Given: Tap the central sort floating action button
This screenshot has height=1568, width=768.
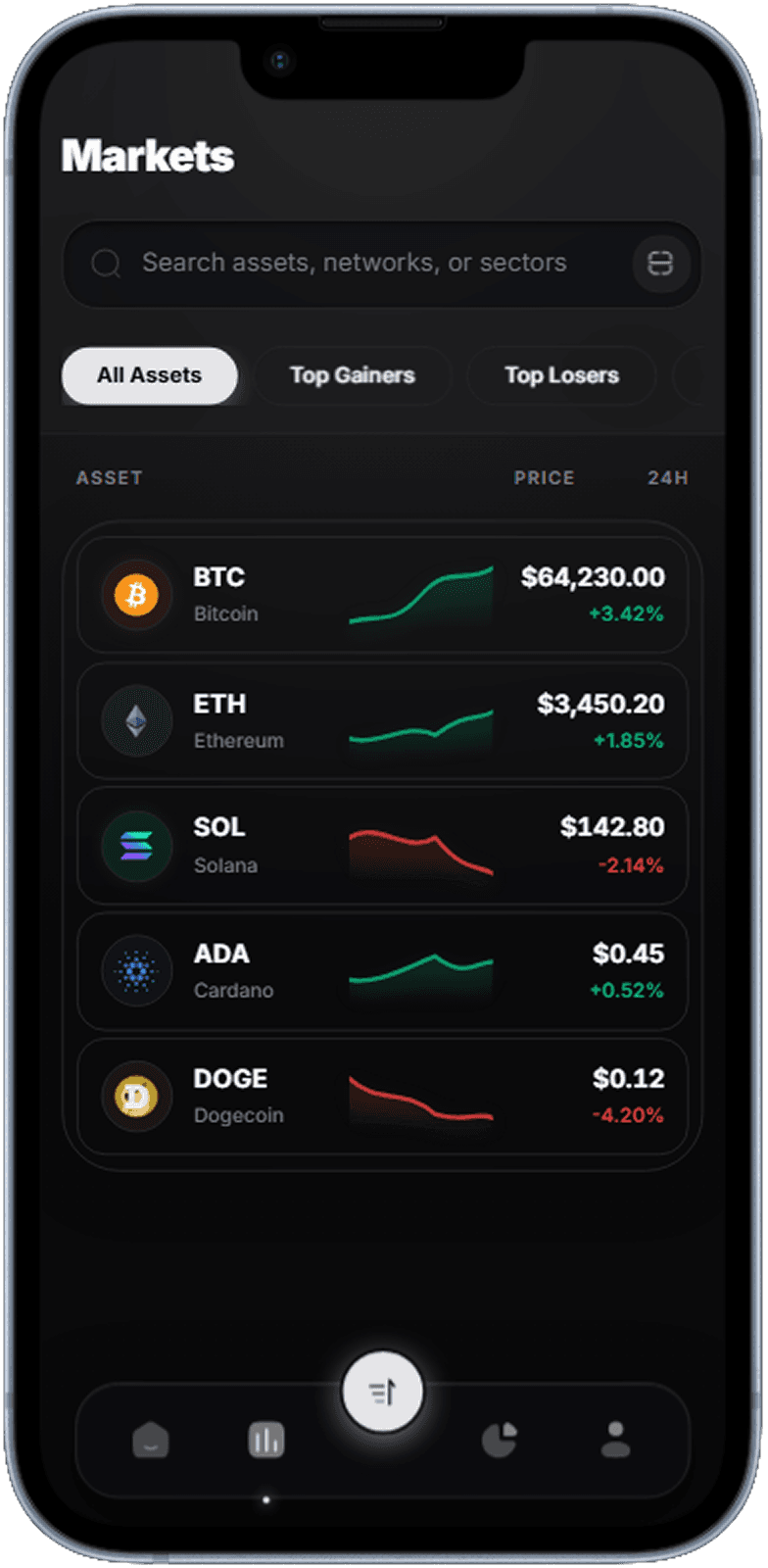Looking at the screenshot, I should pyautogui.click(x=382, y=1390).
